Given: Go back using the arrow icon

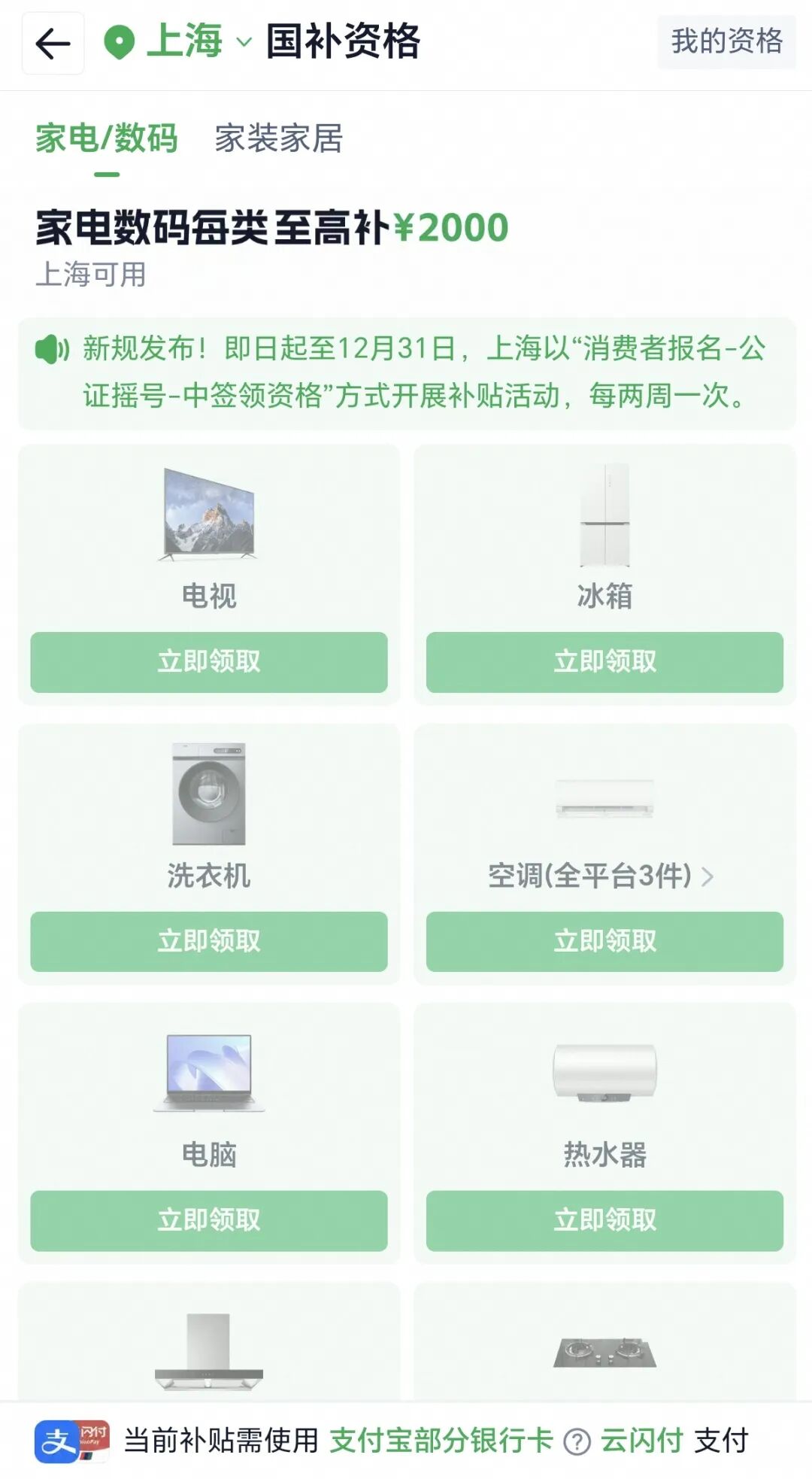Looking at the screenshot, I should (x=53, y=44).
